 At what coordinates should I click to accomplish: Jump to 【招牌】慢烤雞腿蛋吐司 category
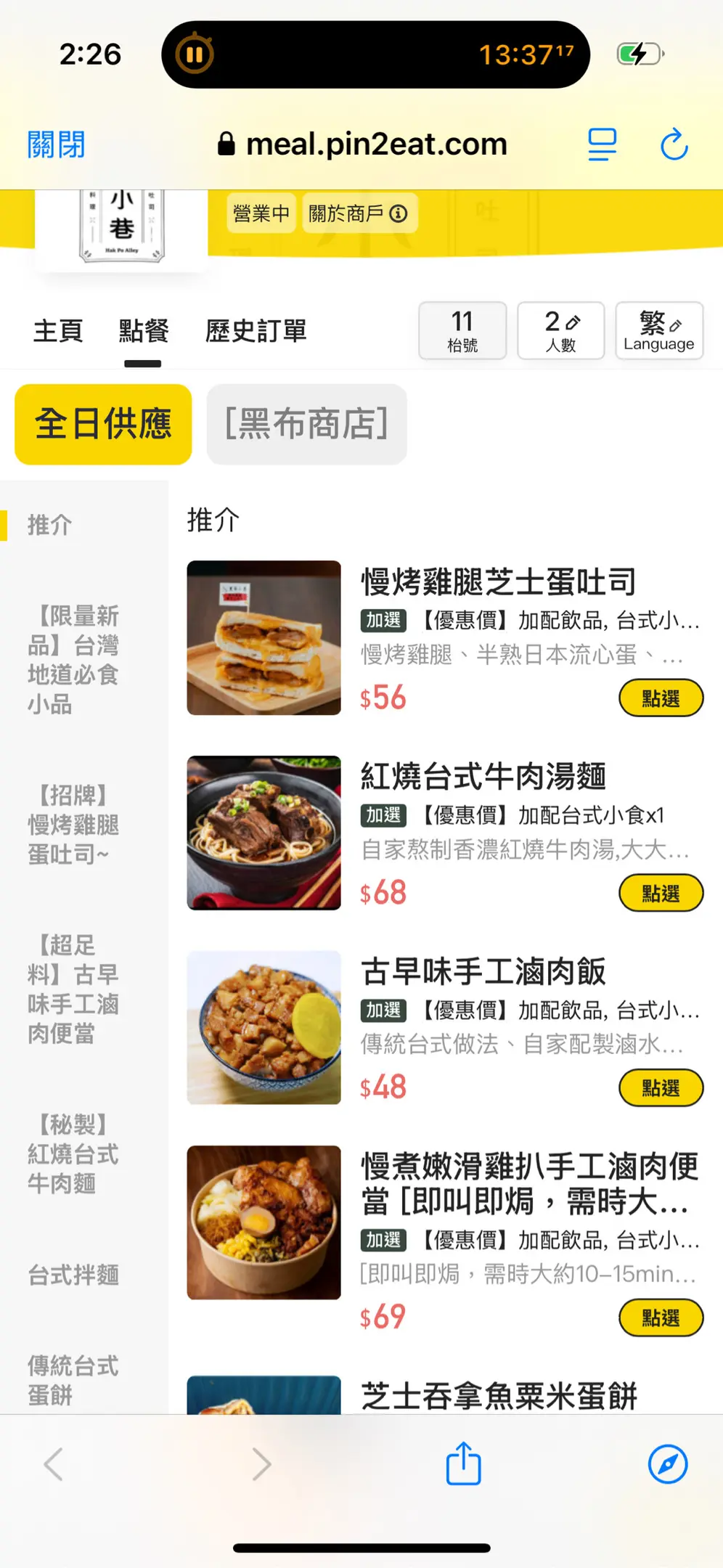click(73, 825)
